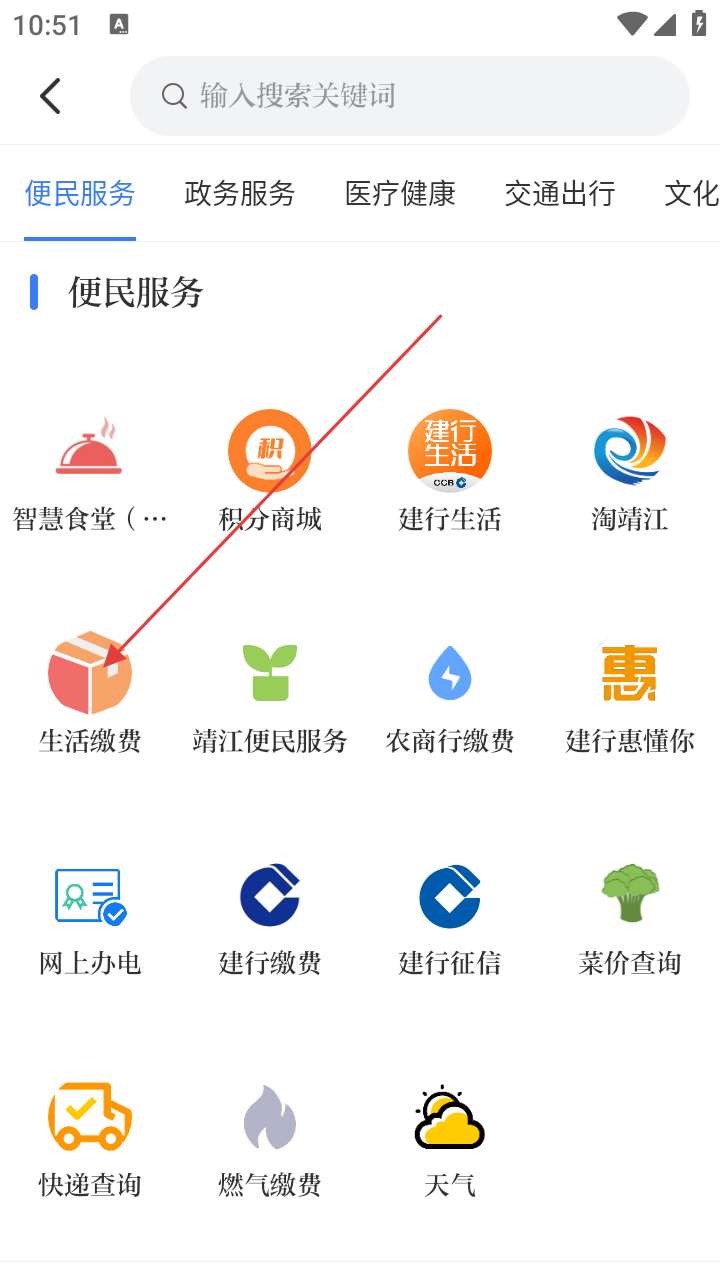The width and height of the screenshot is (720, 1280).
Task: Open 建行缴费
Action: click(270, 916)
